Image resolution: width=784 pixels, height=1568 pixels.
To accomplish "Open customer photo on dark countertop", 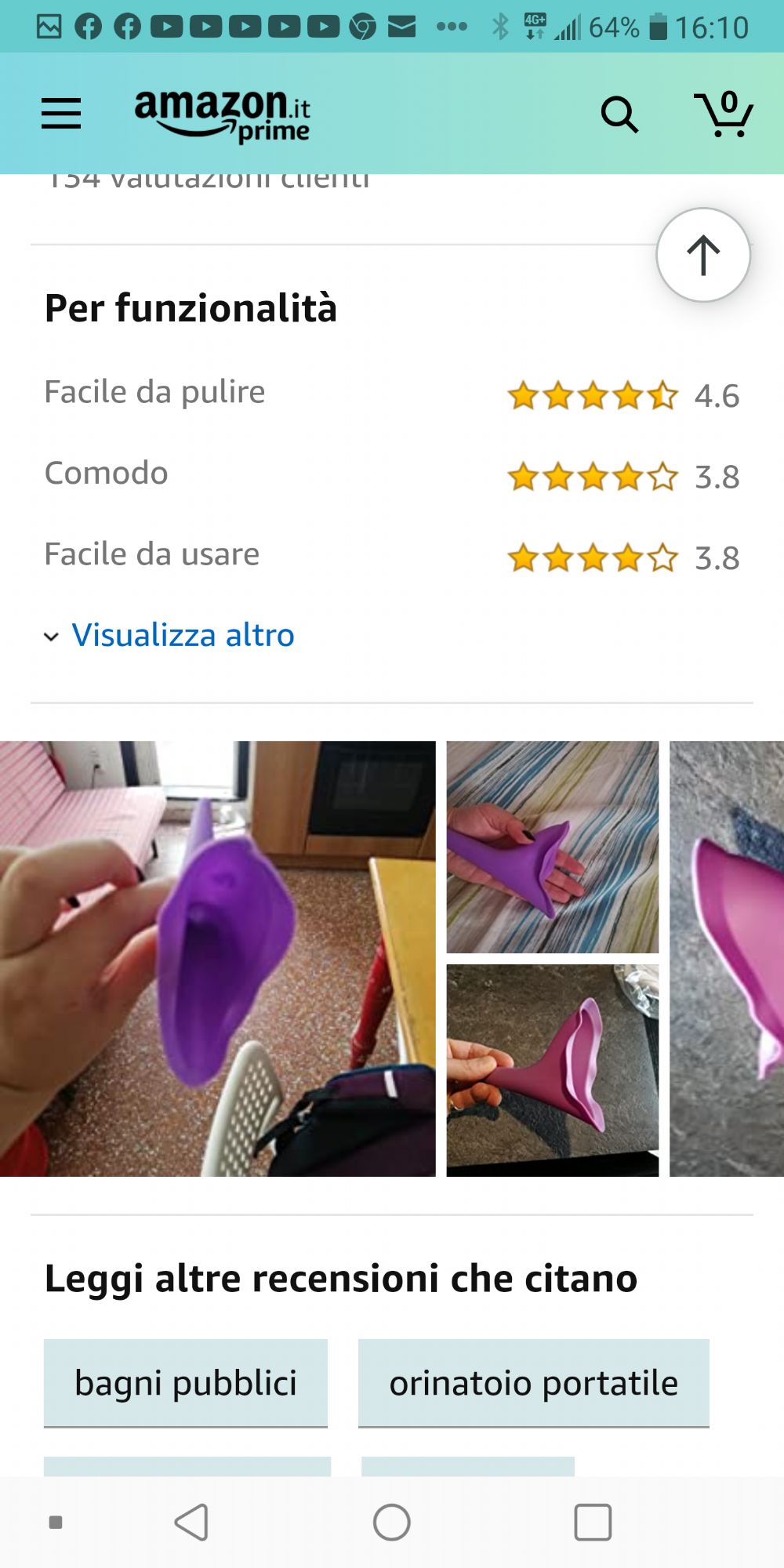I will [553, 1070].
